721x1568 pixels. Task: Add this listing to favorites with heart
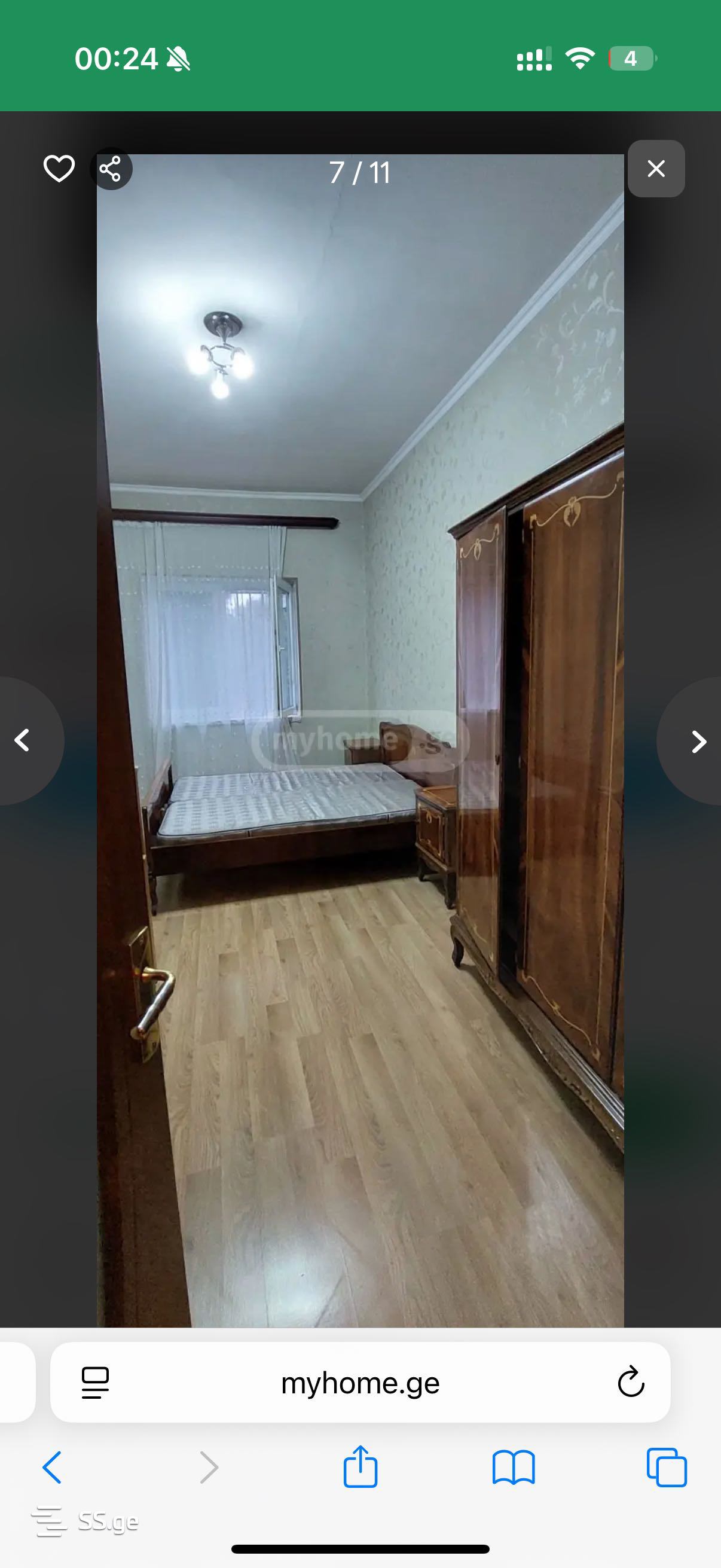click(x=59, y=169)
